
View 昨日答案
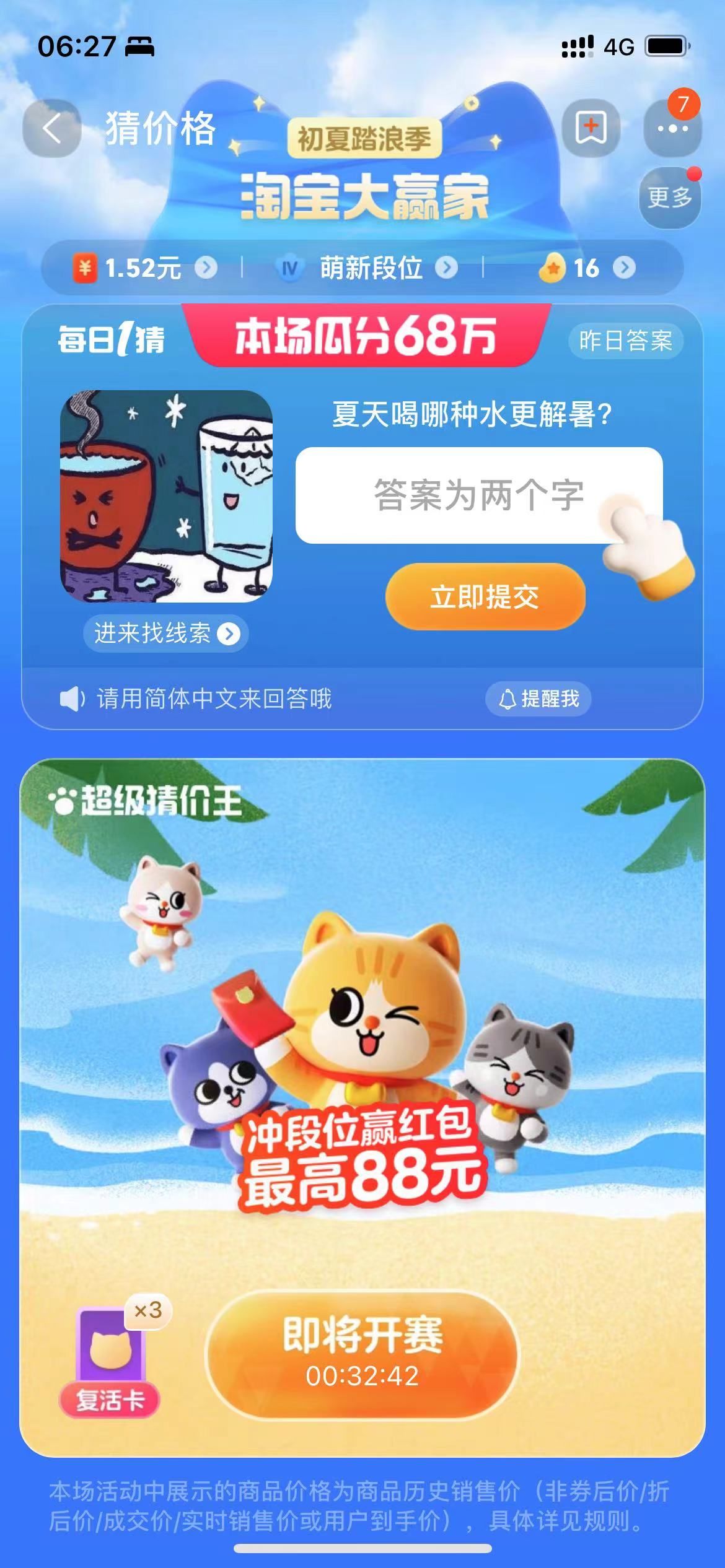click(625, 341)
